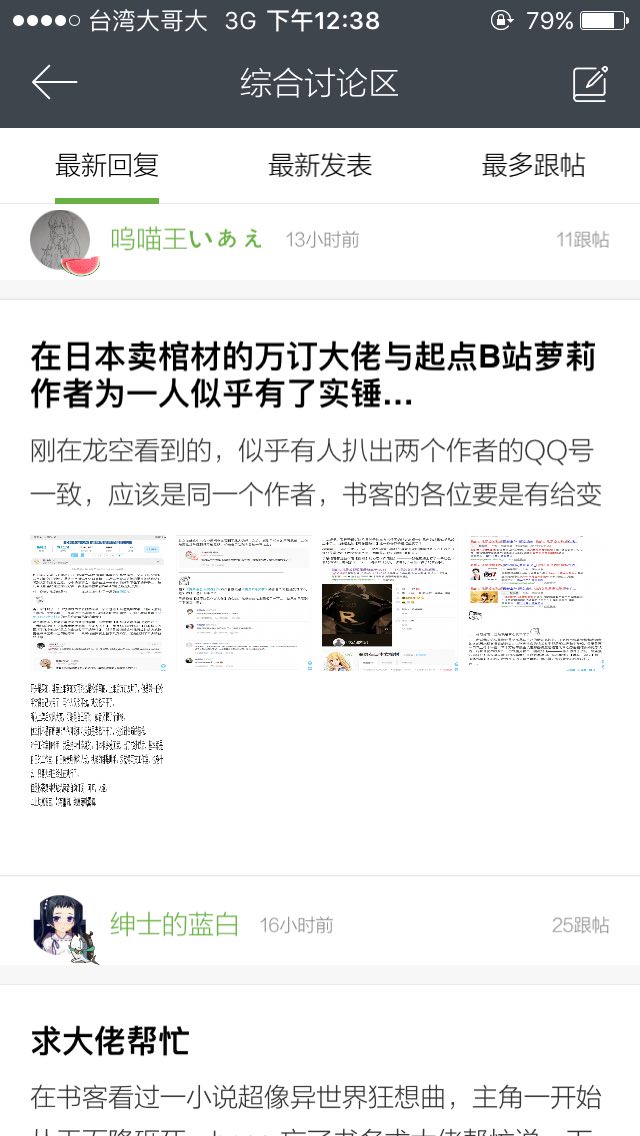Switch to 最多跟帖 tab

tap(533, 166)
